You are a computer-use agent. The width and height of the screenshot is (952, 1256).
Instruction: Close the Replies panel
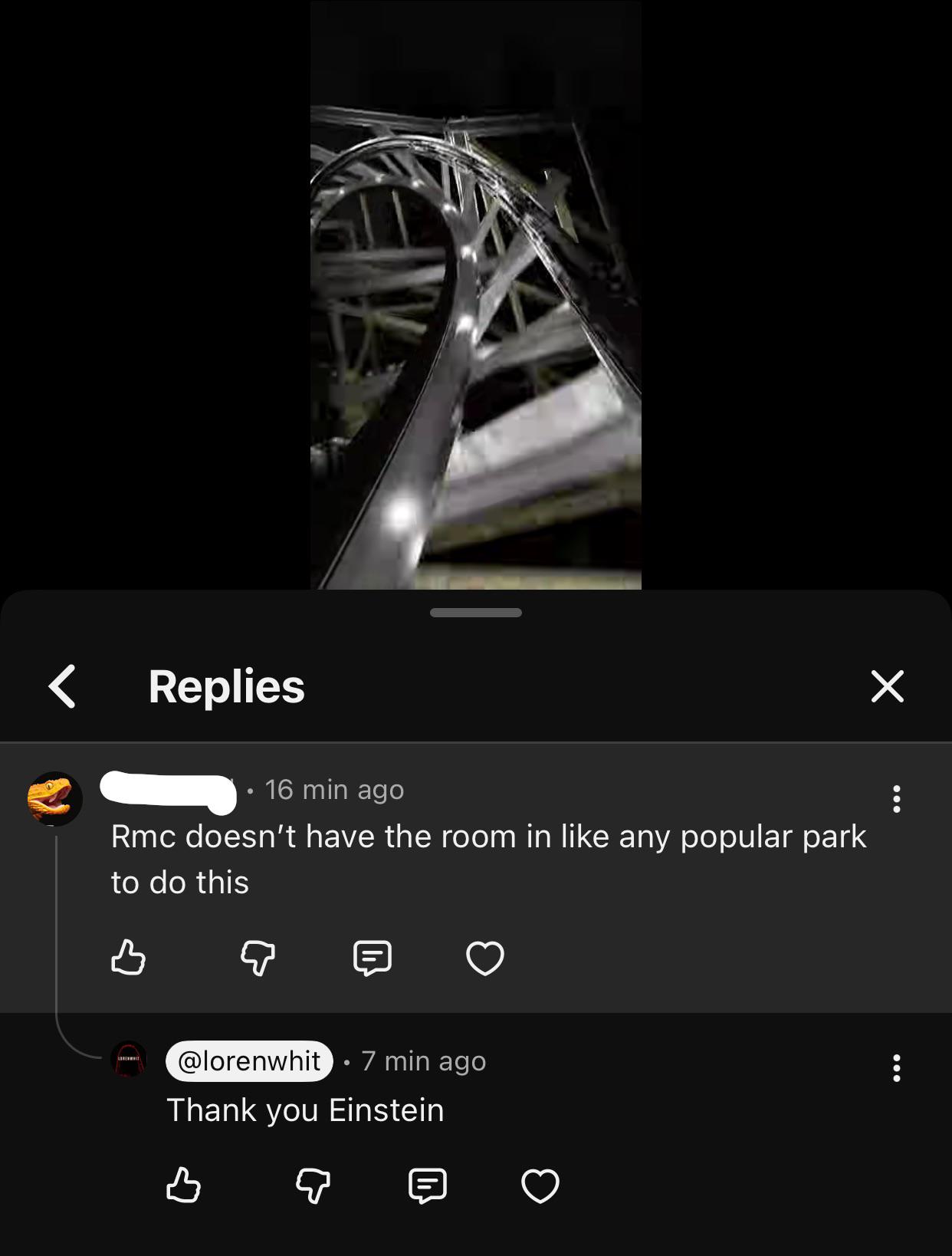pos(888,686)
